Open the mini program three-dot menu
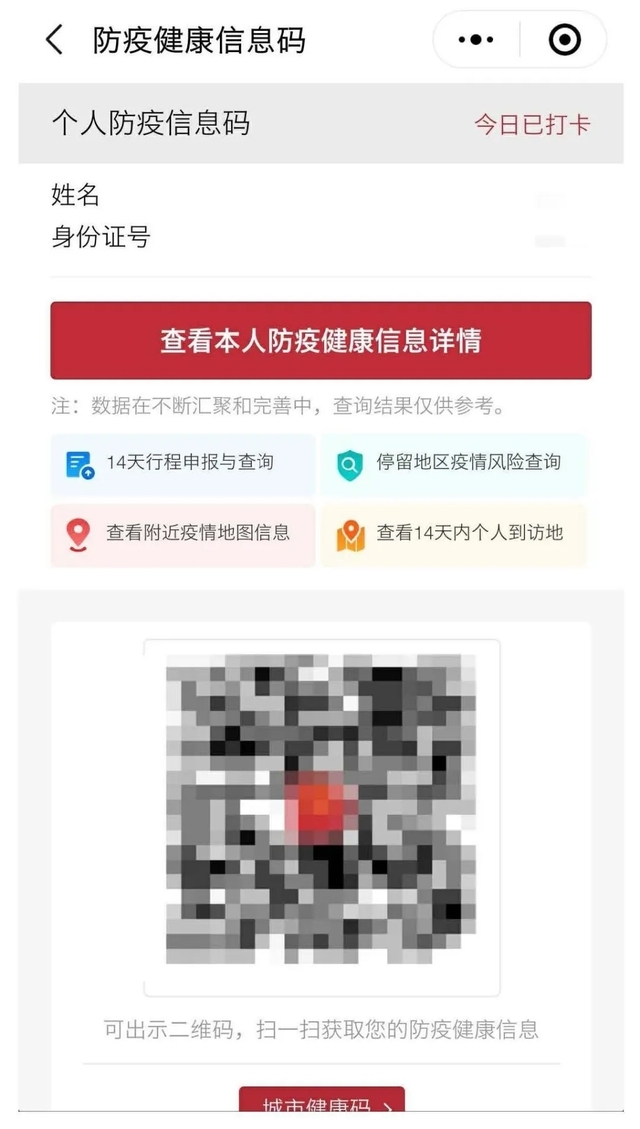Screen dimensions: 640x1129 [x=476, y=41]
